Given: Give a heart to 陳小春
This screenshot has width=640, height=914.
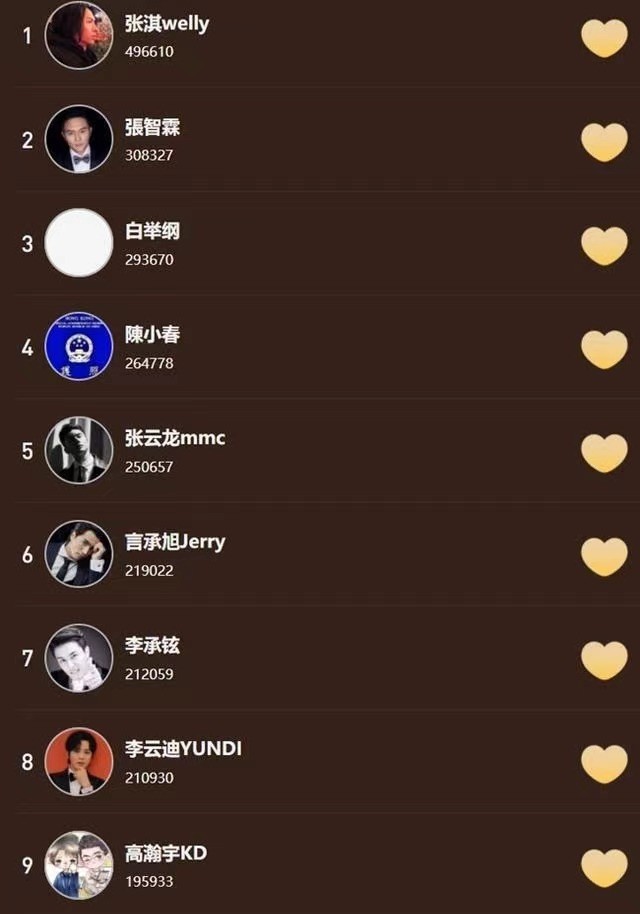Looking at the screenshot, I should [x=604, y=349].
